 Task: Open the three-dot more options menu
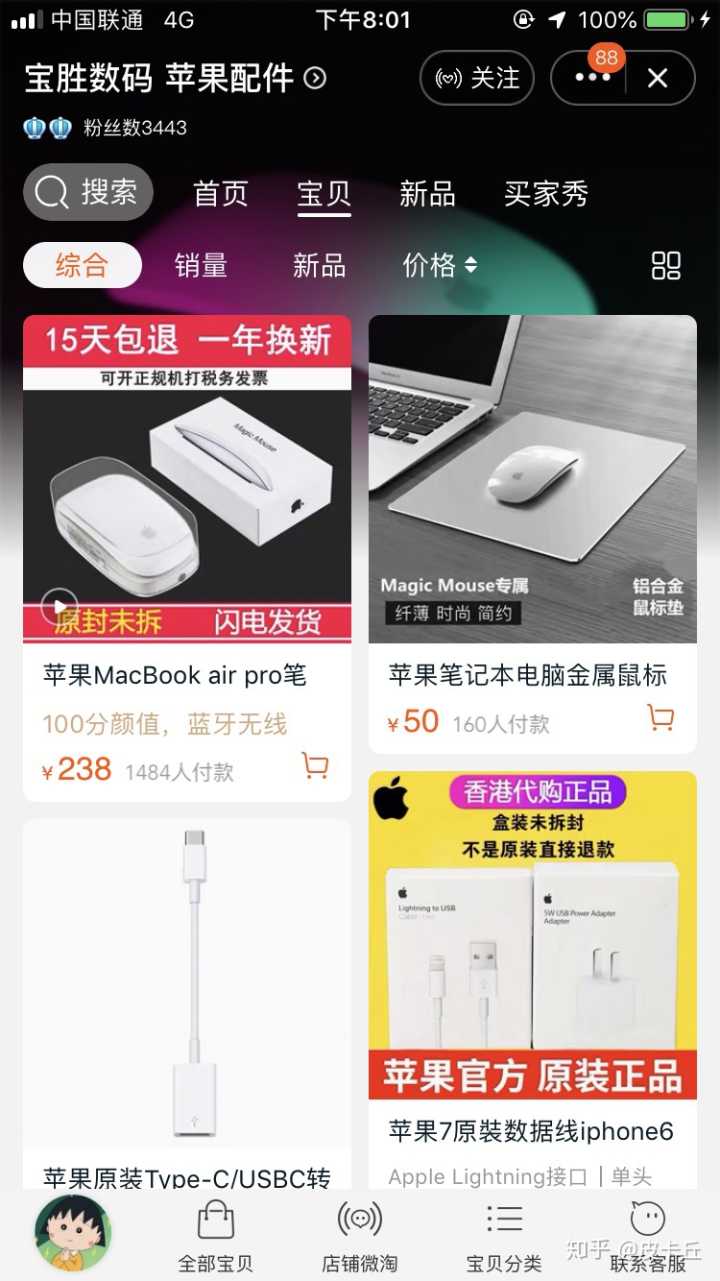tap(592, 78)
